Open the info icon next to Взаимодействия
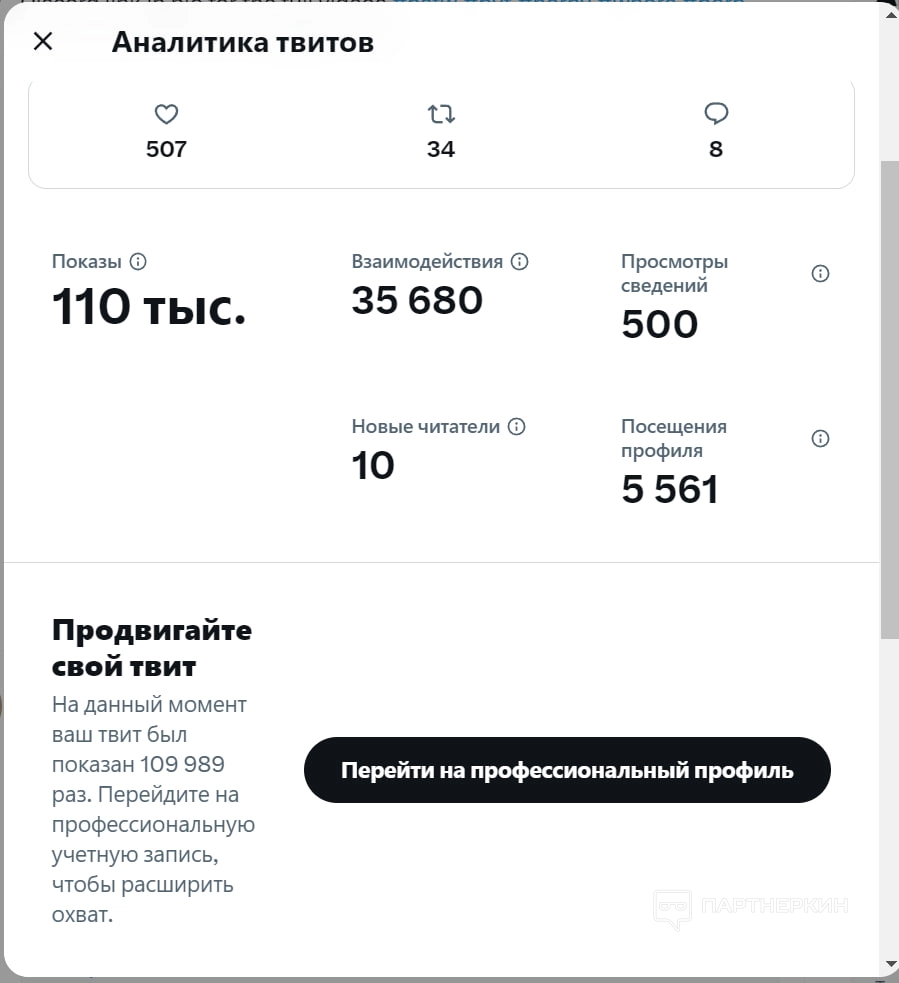 point(520,261)
